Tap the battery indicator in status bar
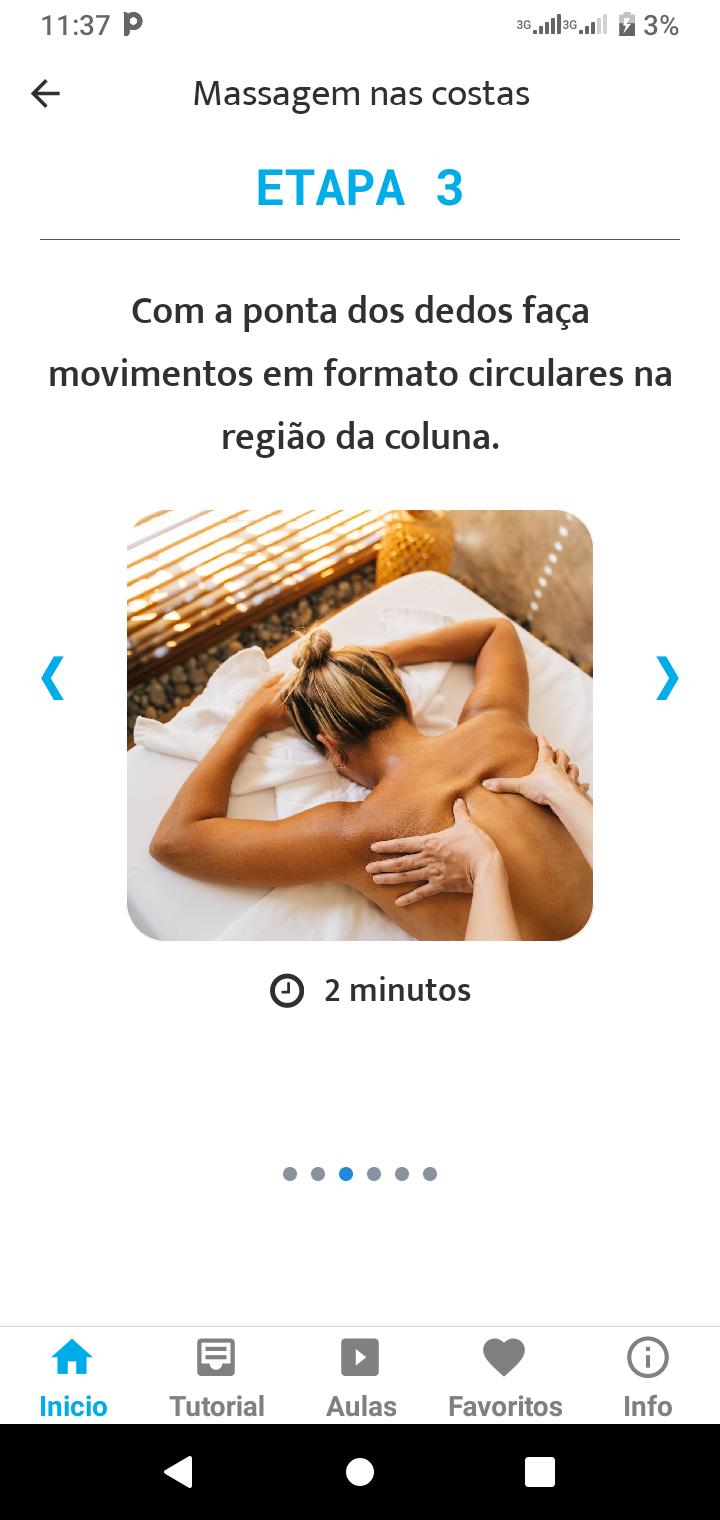Viewport: 720px width, 1520px height. pyautogui.click(x=628, y=26)
